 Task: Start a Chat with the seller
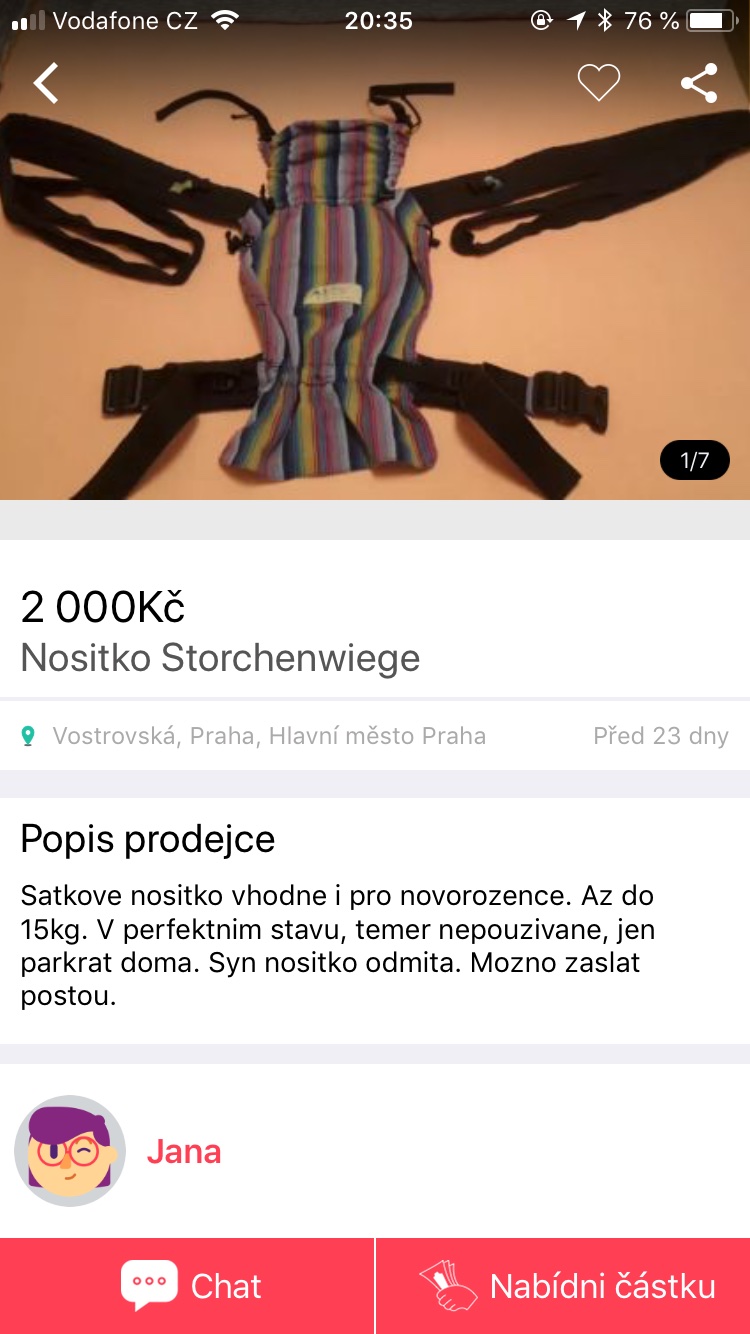(188, 1286)
